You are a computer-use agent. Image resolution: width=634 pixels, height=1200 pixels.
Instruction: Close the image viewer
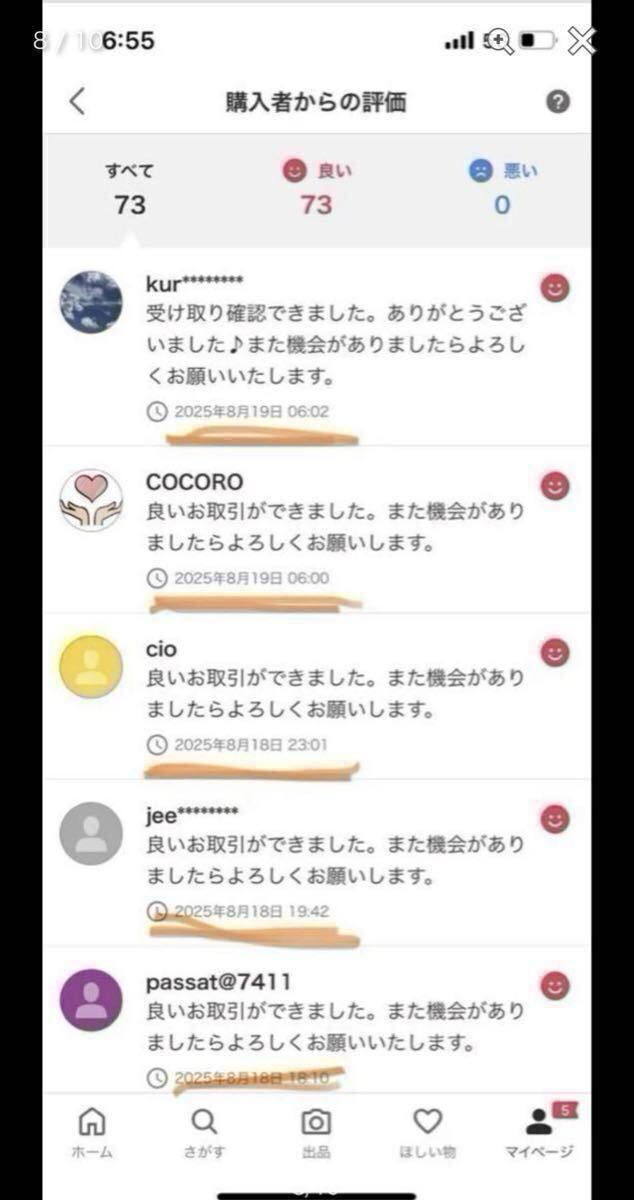pos(582,41)
